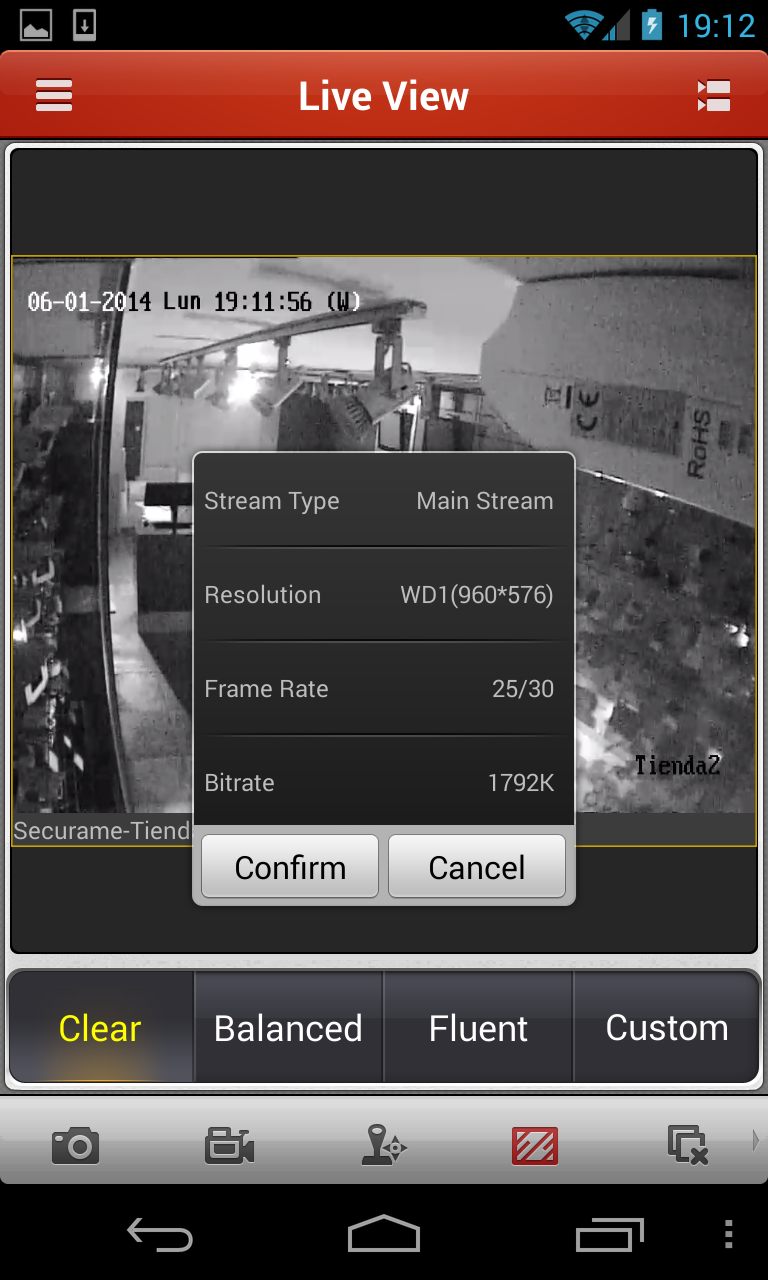Open the hamburger menu
Screen dimensions: 768x1280
(x=54, y=96)
